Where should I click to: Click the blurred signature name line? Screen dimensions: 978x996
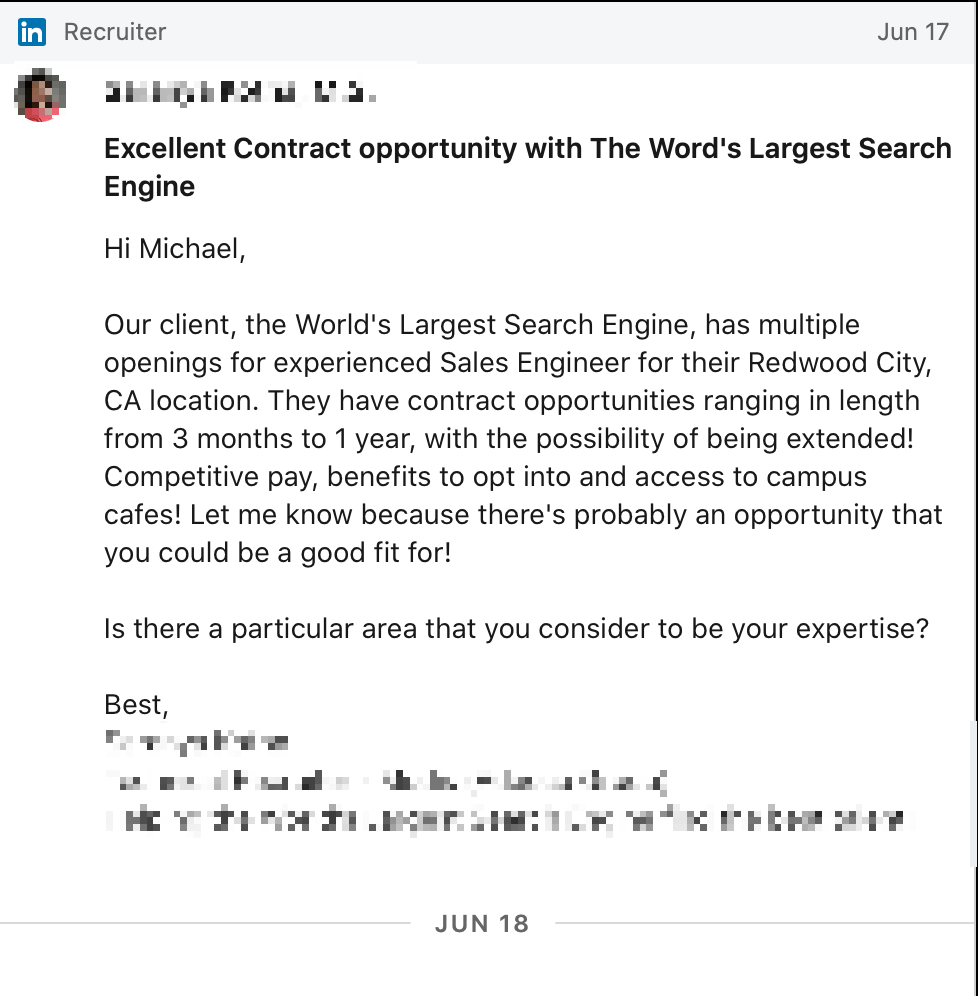pos(195,741)
